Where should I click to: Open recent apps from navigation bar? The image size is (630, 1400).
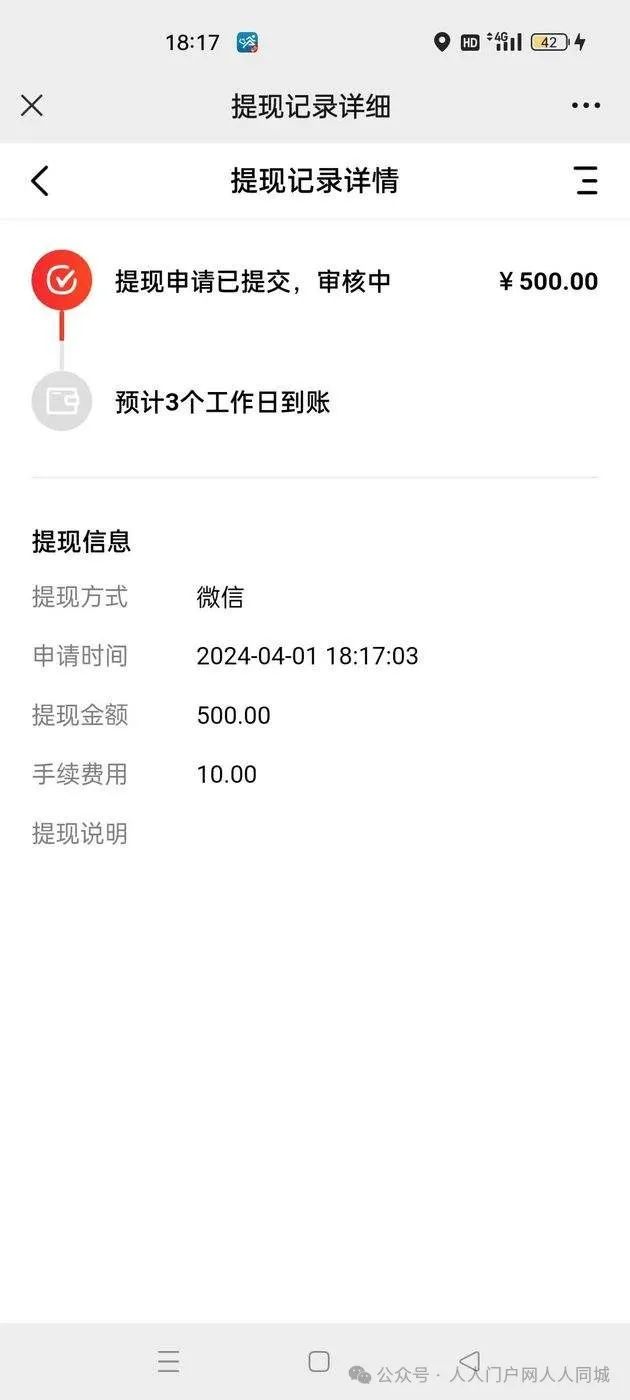coord(169,1361)
